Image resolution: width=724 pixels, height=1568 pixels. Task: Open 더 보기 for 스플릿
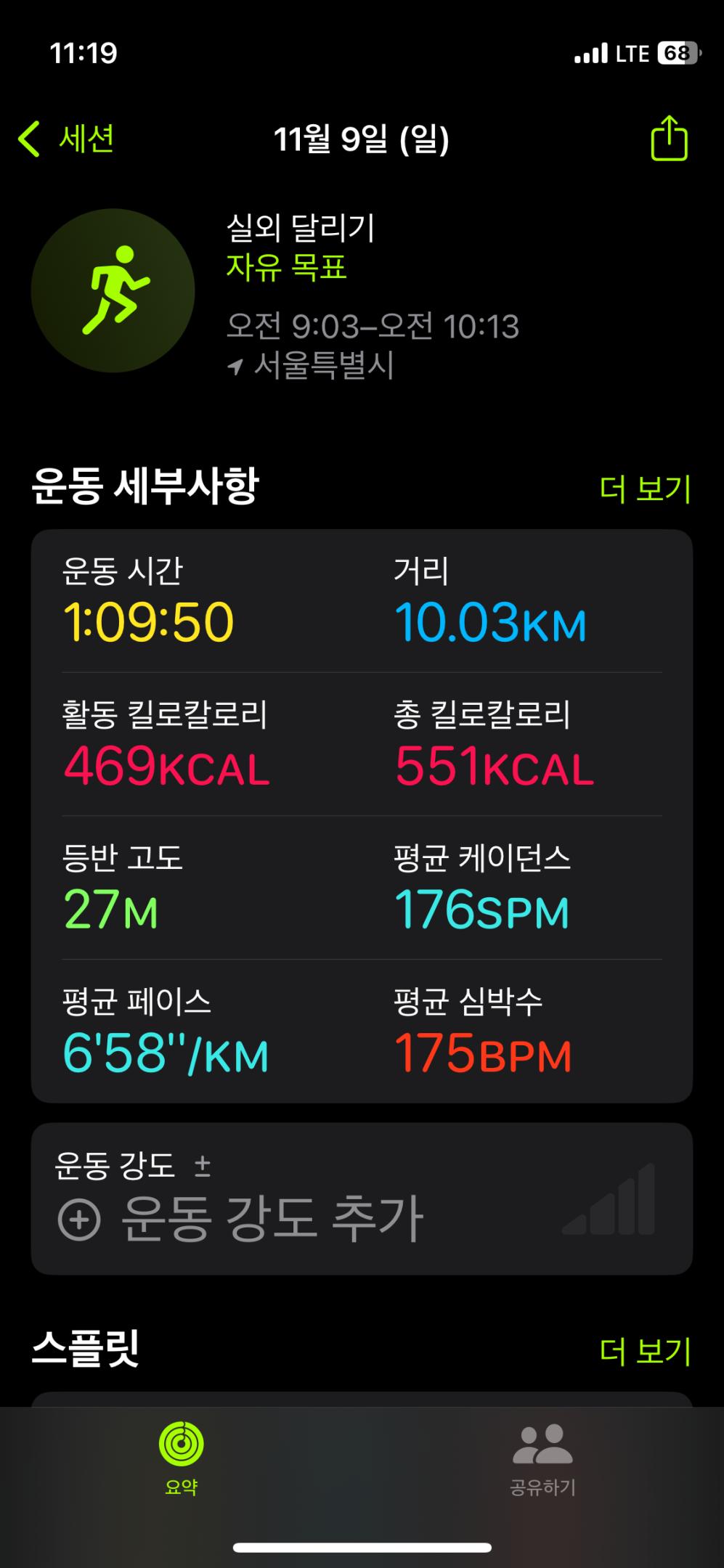[645, 1351]
